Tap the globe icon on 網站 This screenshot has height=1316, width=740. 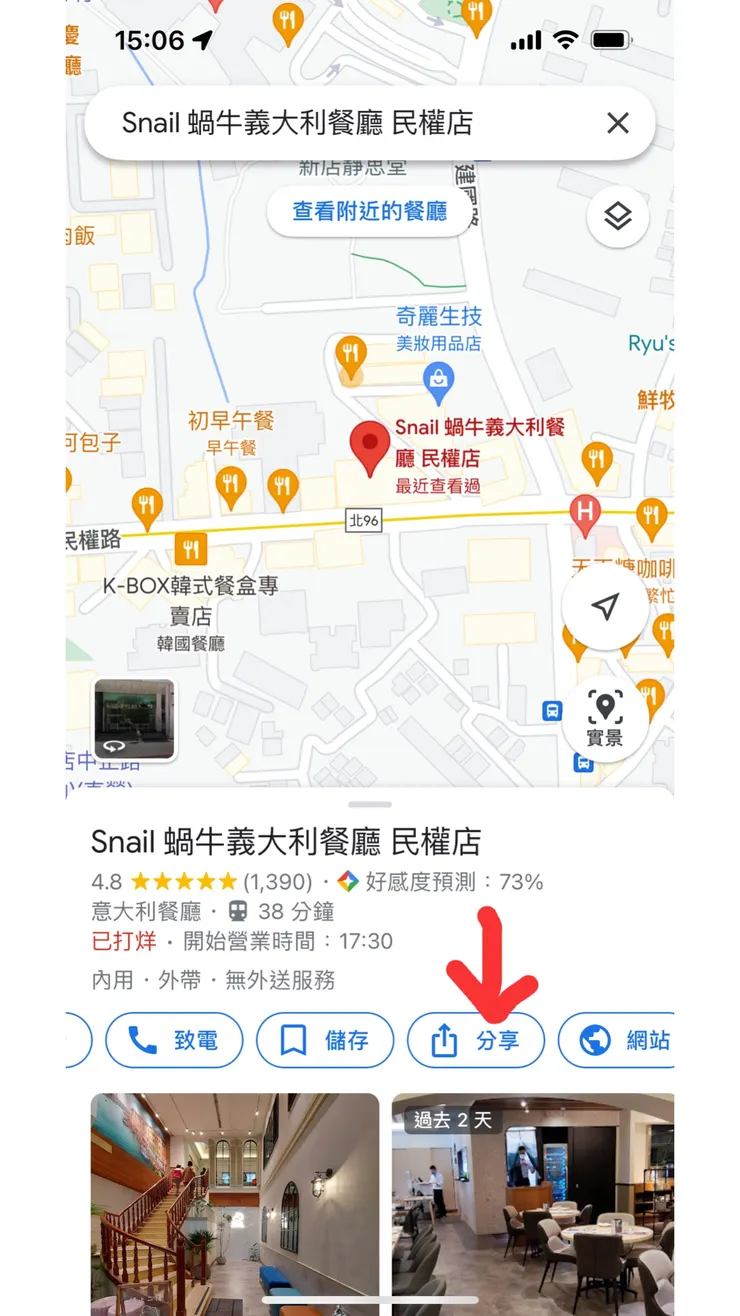[596, 1040]
